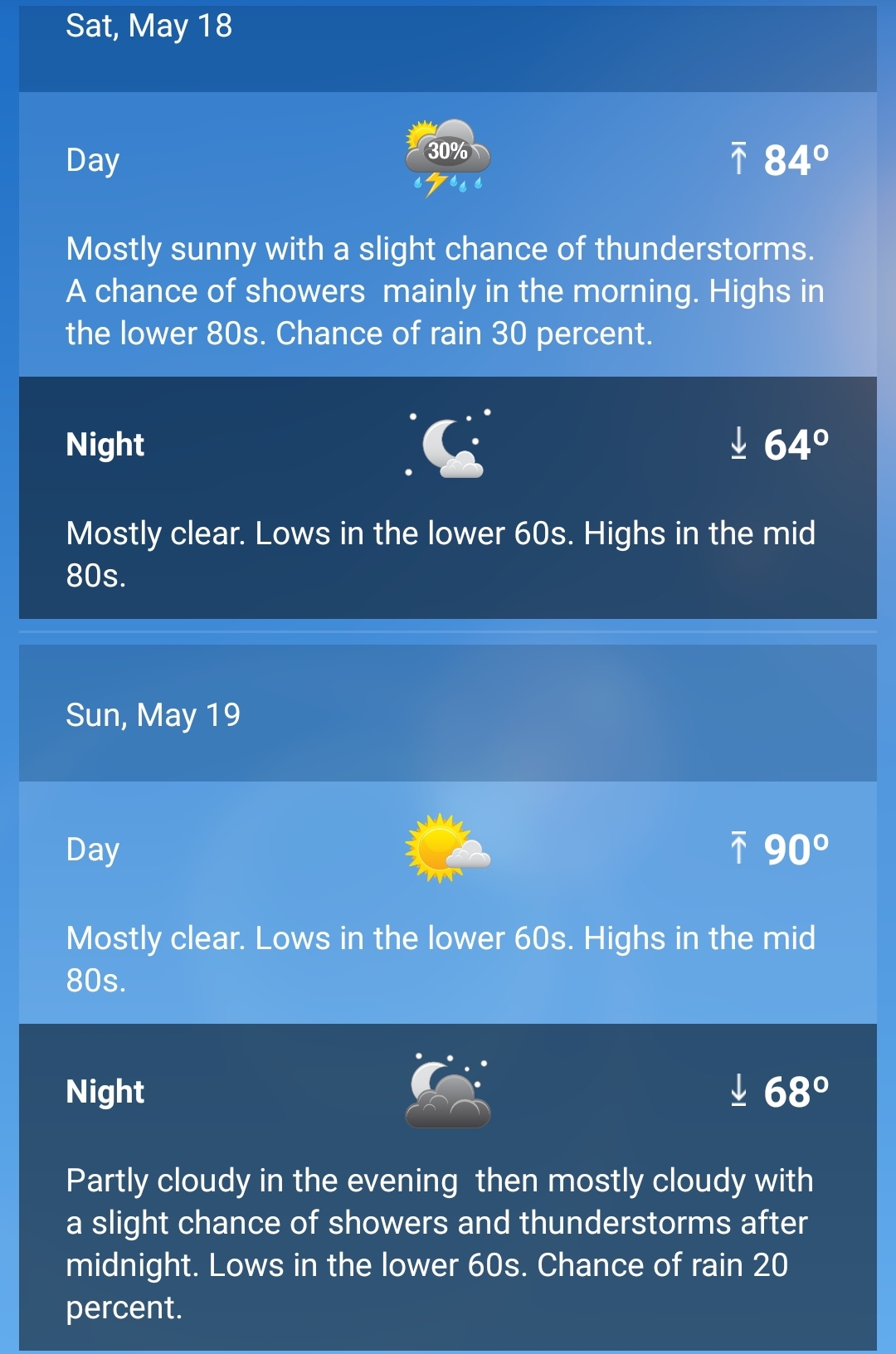Open Saturday's thunderstorm forecast description text

click(x=446, y=290)
